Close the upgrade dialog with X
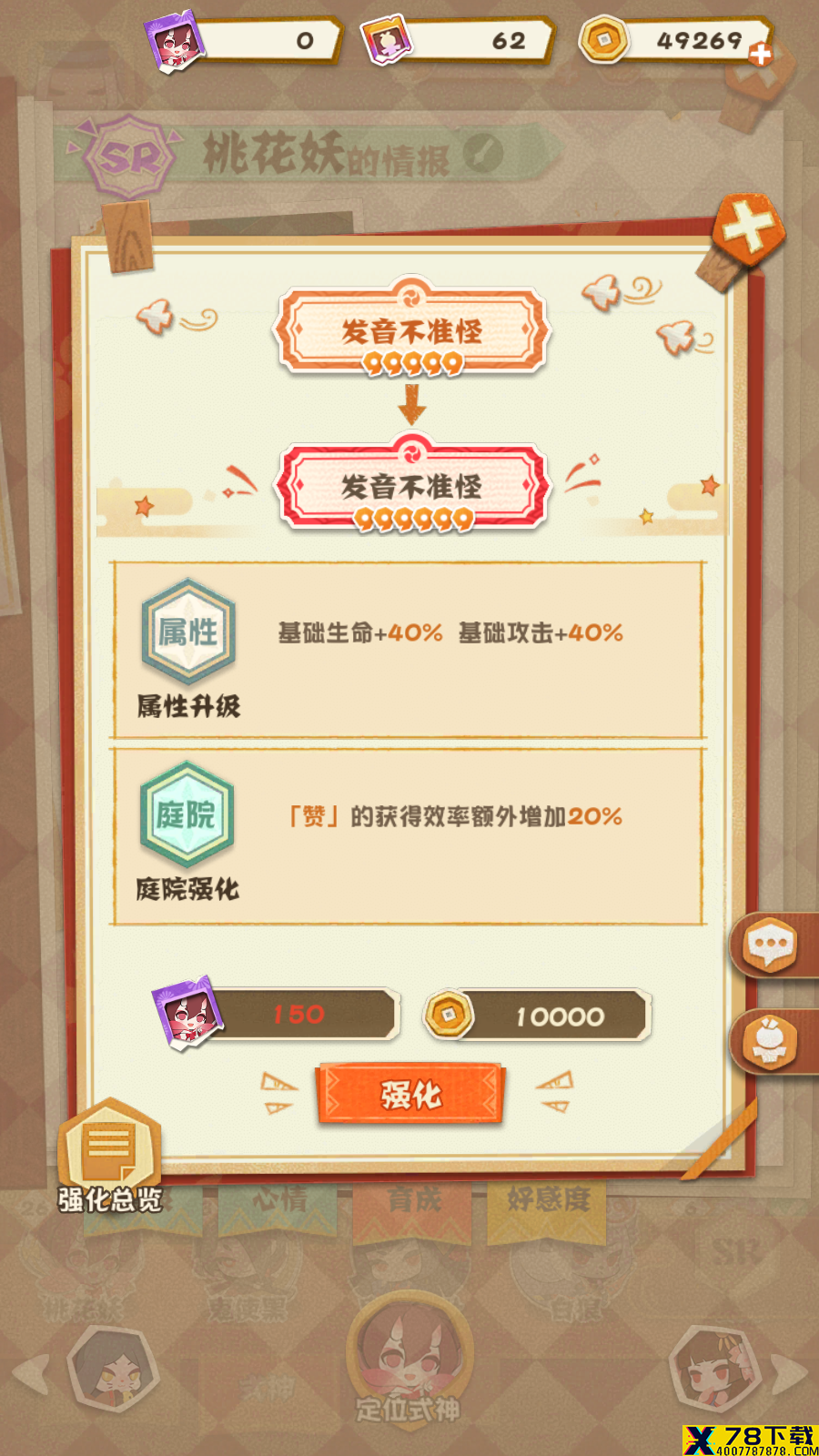819x1456 pixels. click(748, 228)
